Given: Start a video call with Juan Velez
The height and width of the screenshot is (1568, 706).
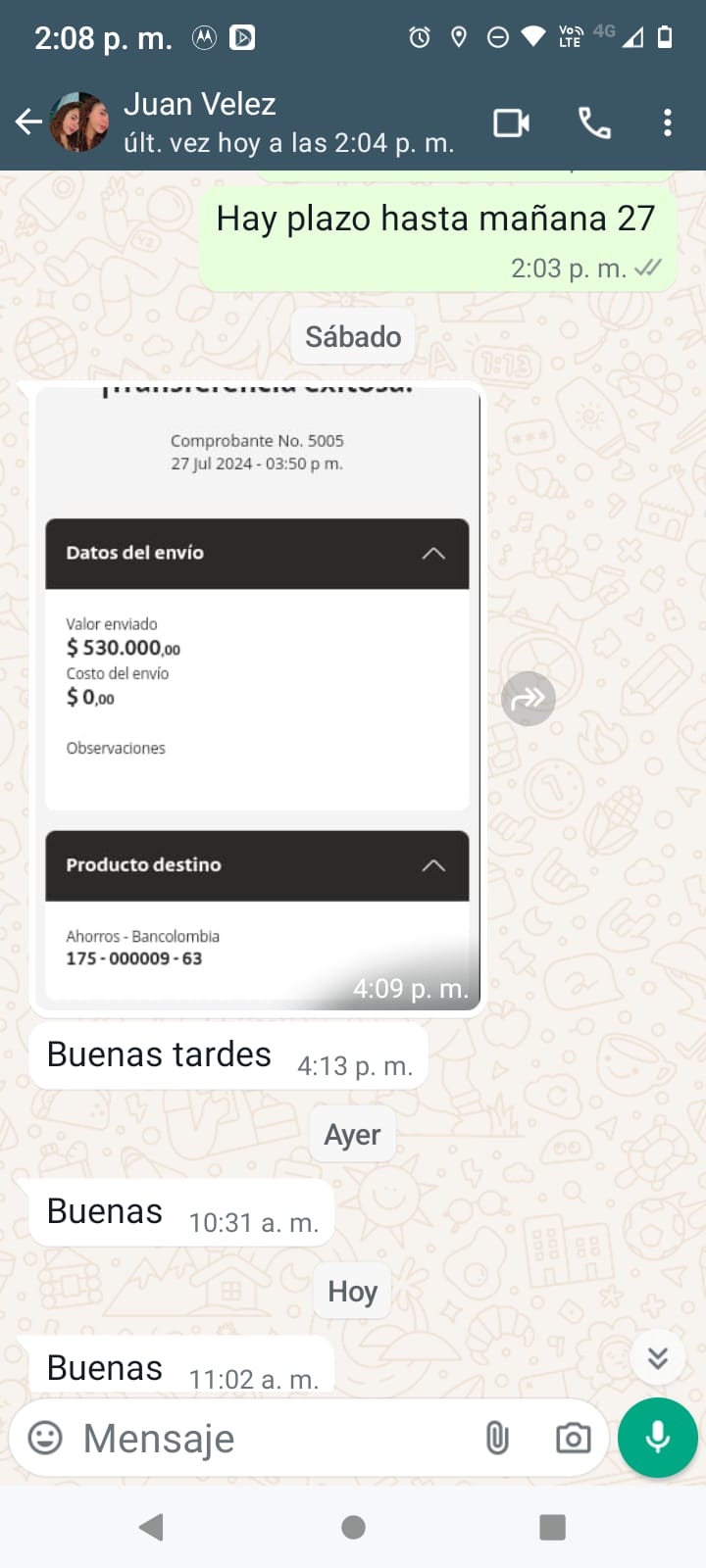Looking at the screenshot, I should click(511, 123).
